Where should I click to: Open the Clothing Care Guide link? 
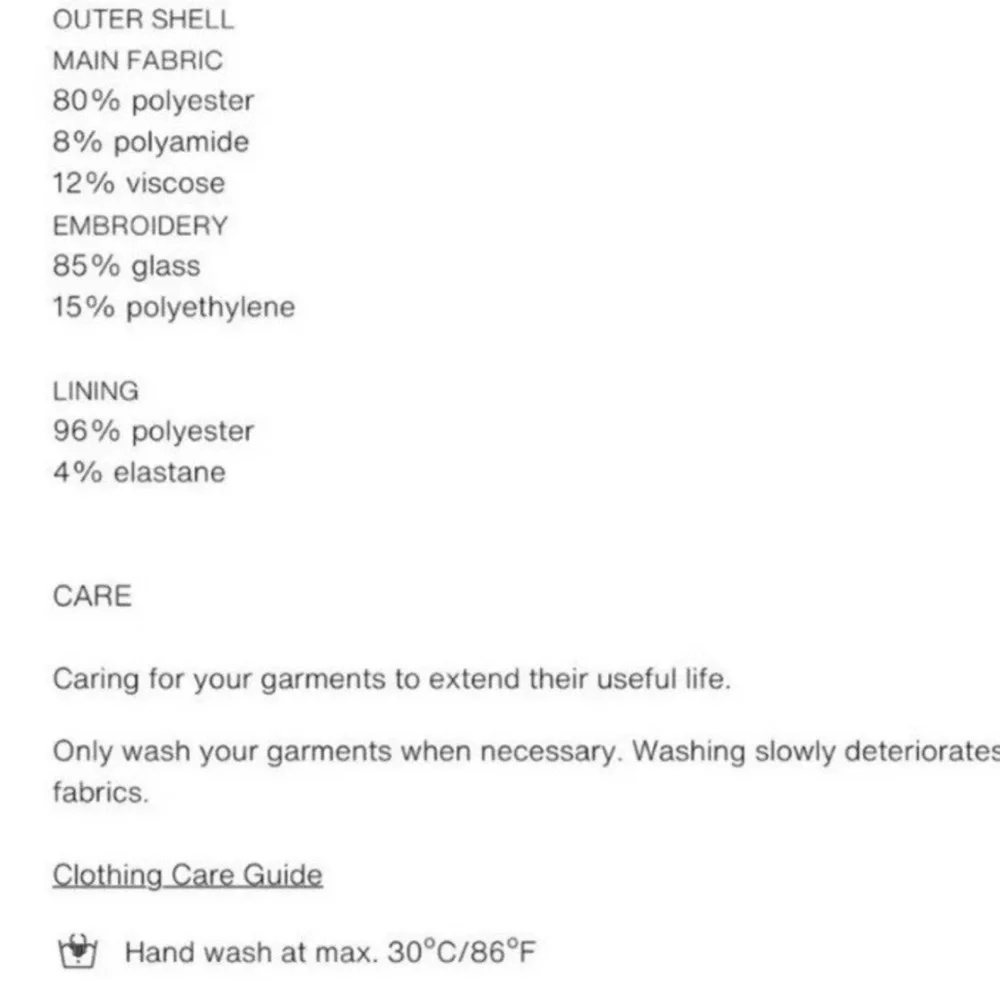click(187, 876)
